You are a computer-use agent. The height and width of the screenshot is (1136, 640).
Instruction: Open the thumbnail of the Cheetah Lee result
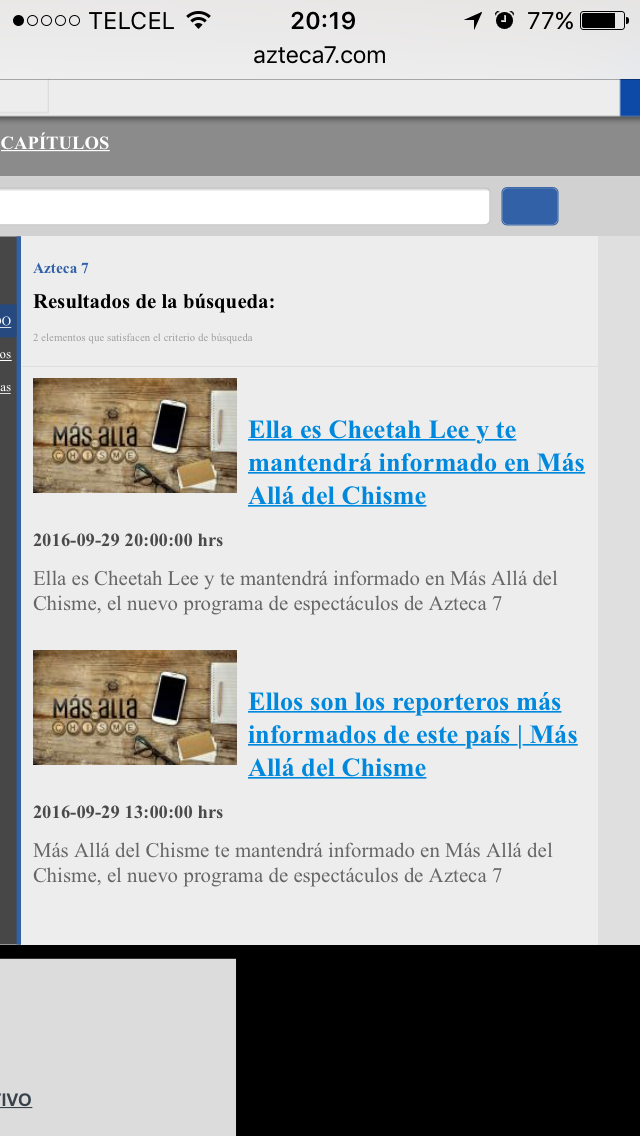point(135,435)
